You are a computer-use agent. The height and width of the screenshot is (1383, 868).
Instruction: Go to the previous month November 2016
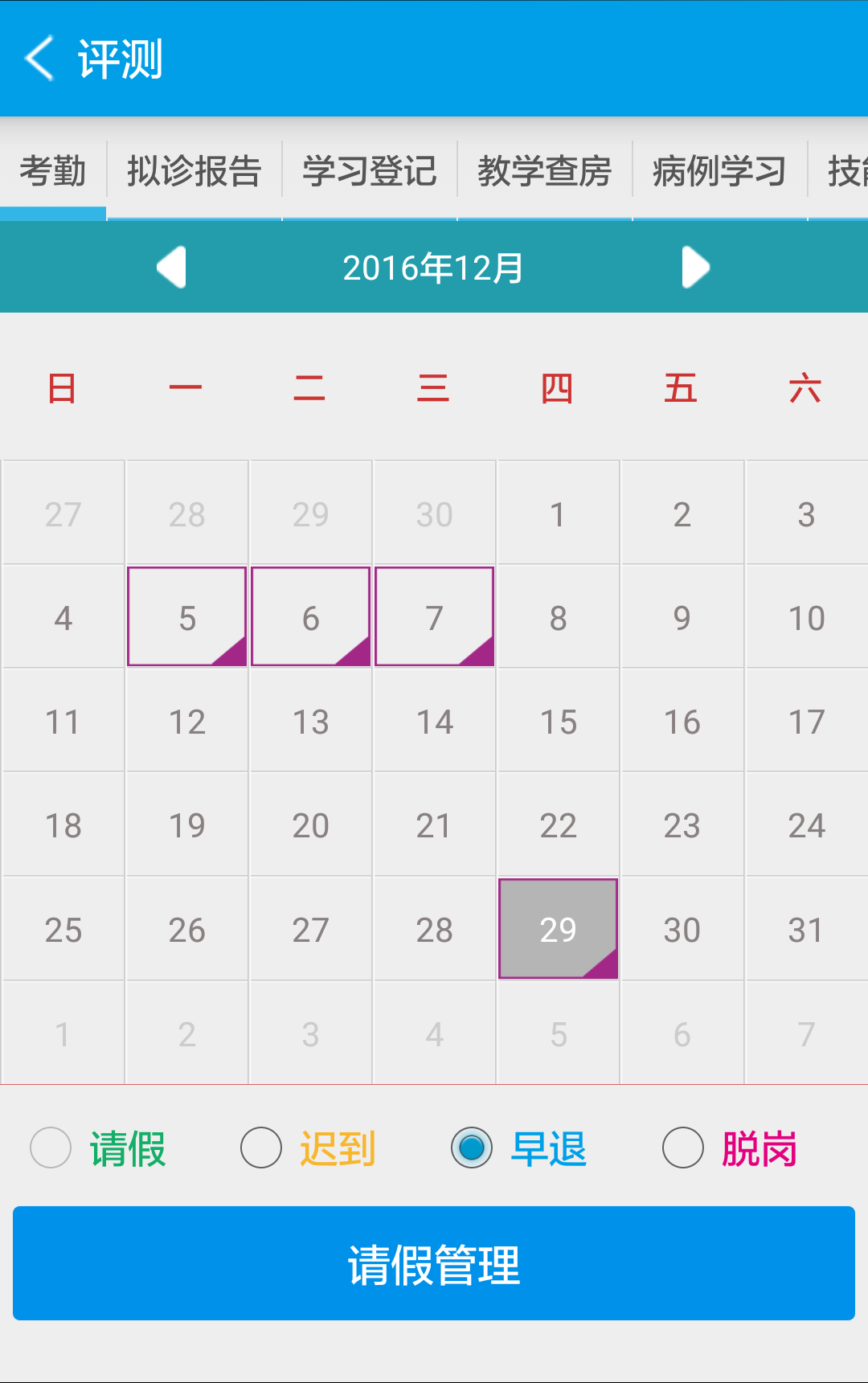click(x=171, y=267)
